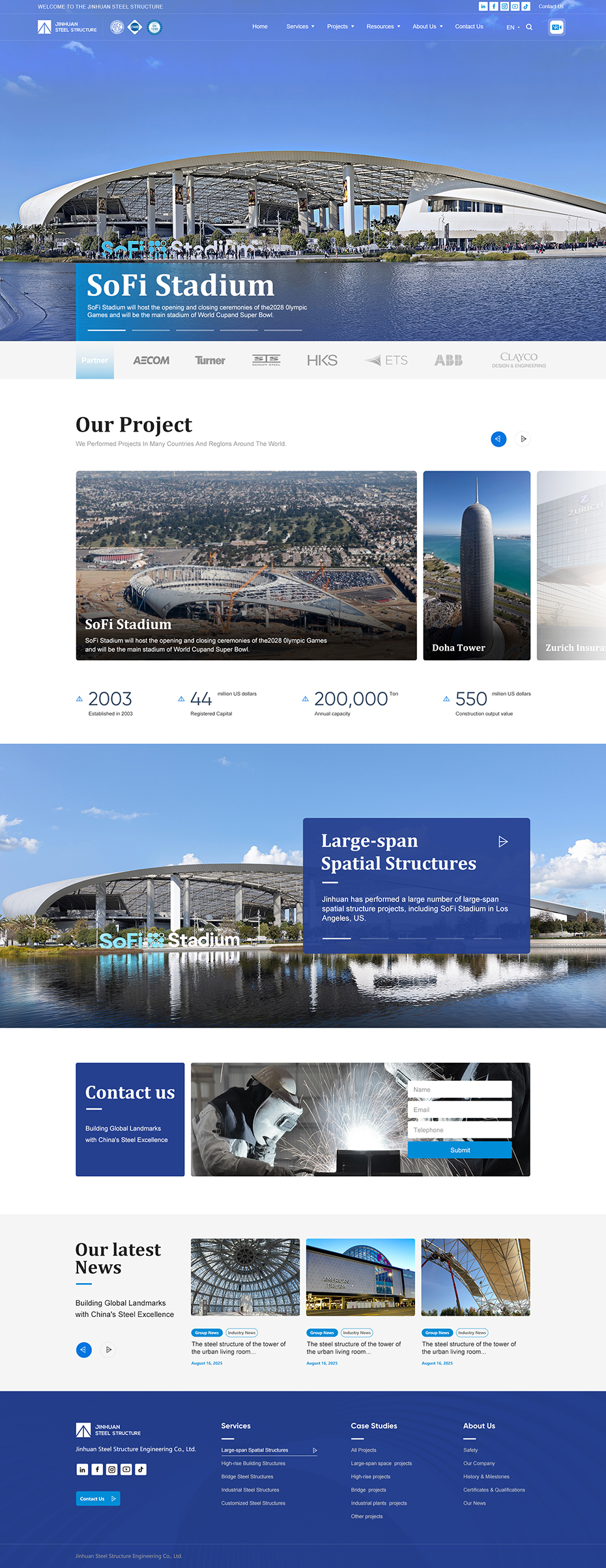Screen dimensions: 606x1568
Task: Tap the Name field in contact form
Action: coord(459,1089)
